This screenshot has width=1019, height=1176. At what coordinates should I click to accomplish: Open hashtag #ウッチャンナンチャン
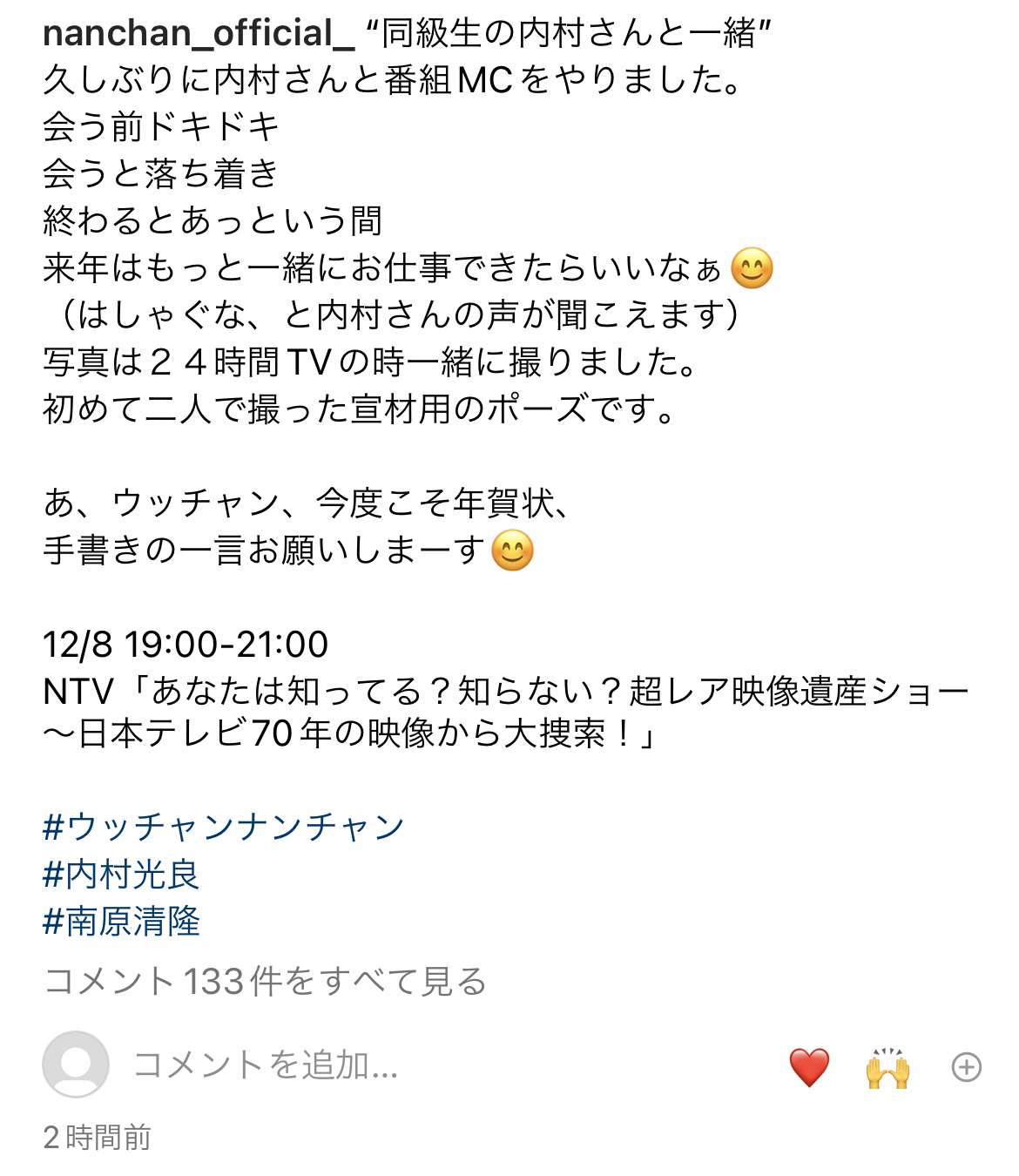click(223, 827)
